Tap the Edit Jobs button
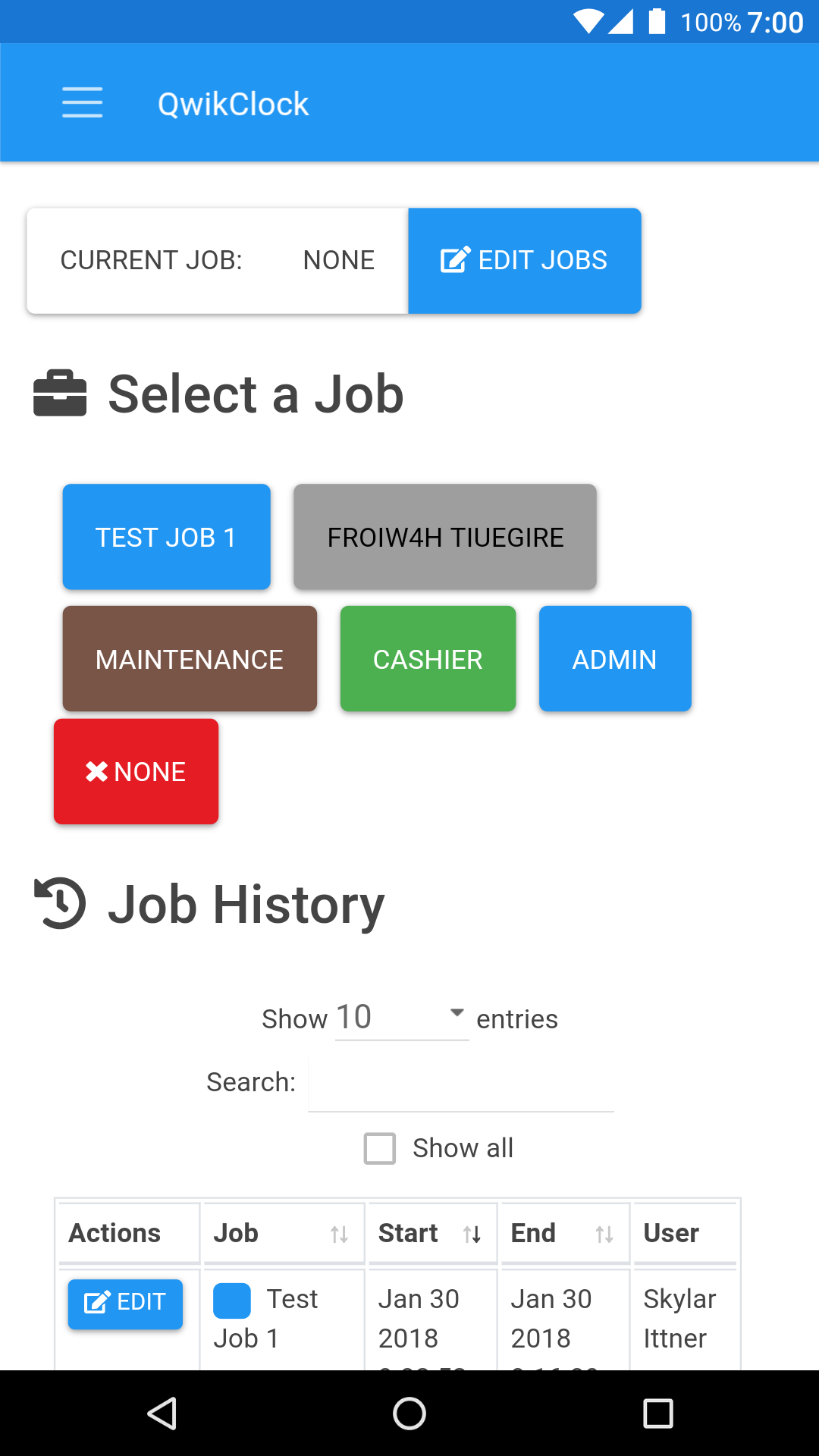The width and height of the screenshot is (819, 1456). point(525,261)
